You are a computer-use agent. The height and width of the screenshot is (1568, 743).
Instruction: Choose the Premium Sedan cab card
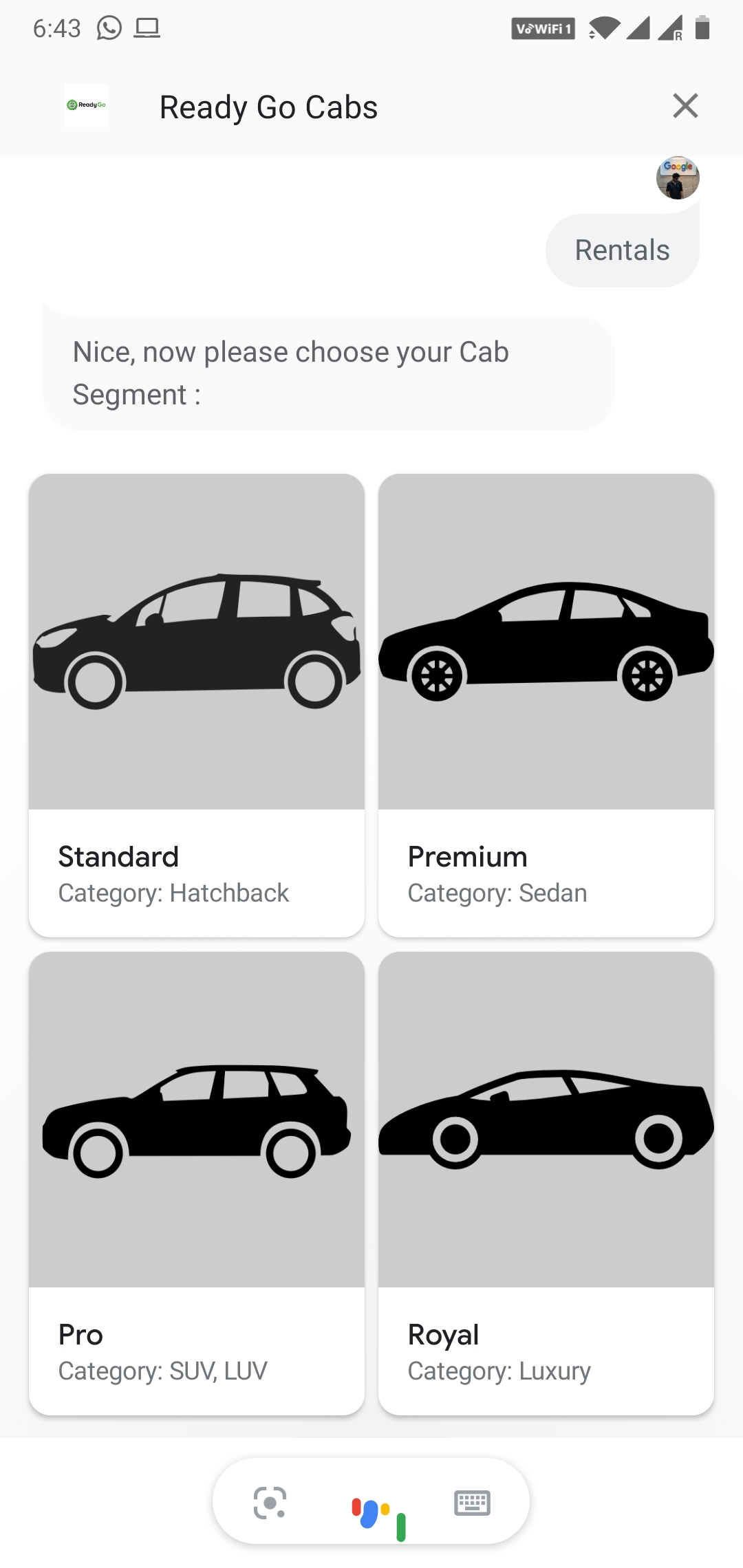pos(546,705)
